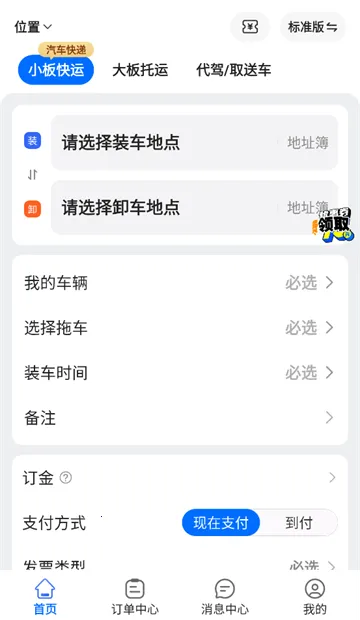The image size is (360, 620).
Task: Select the 小板快运 tab
Action: [x=56, y=70]
